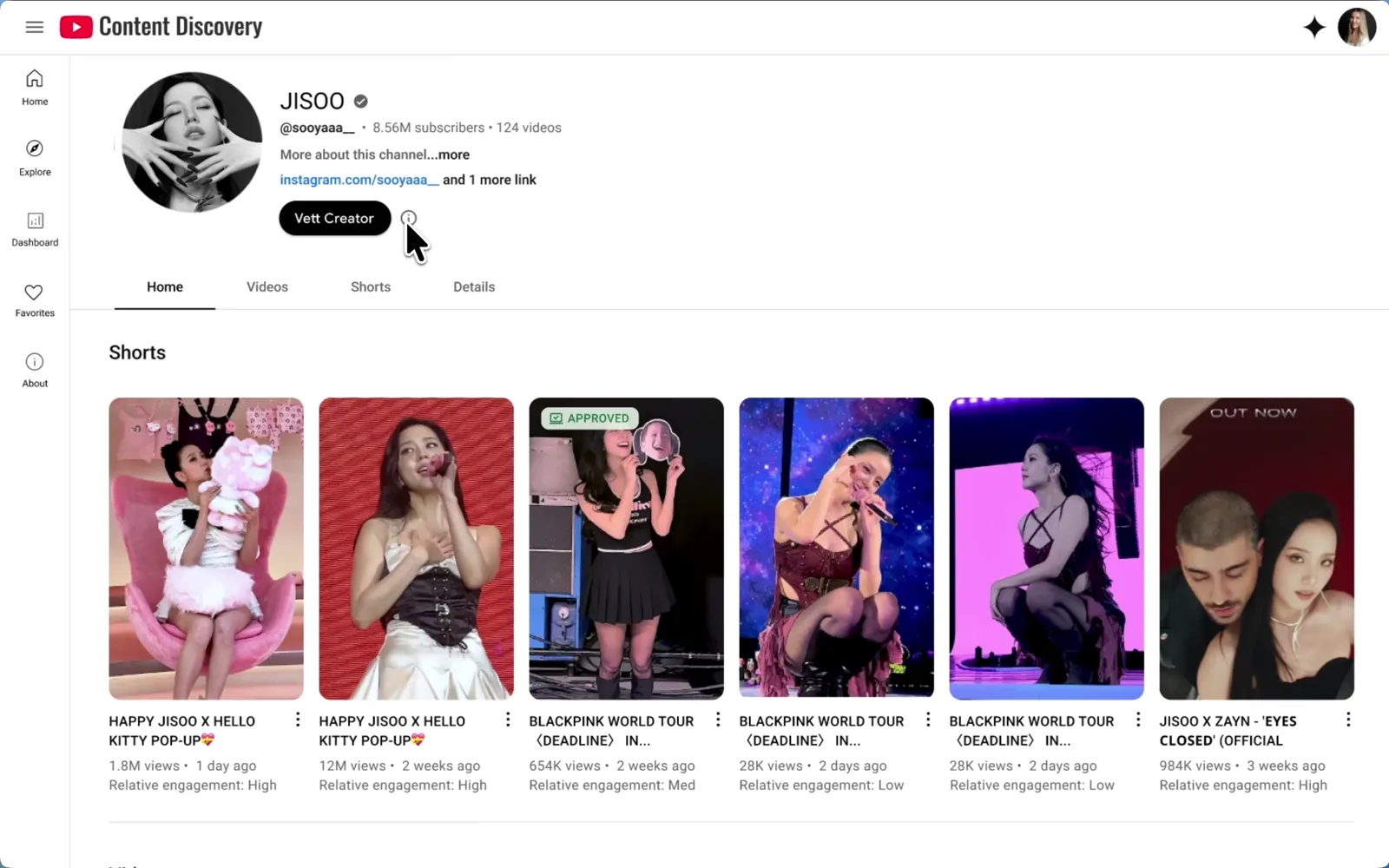Image resolution: width=1389 pixels, height=868 pixels.
Task: Tap the sparkle AI icon
Action: pos(1314,27)
